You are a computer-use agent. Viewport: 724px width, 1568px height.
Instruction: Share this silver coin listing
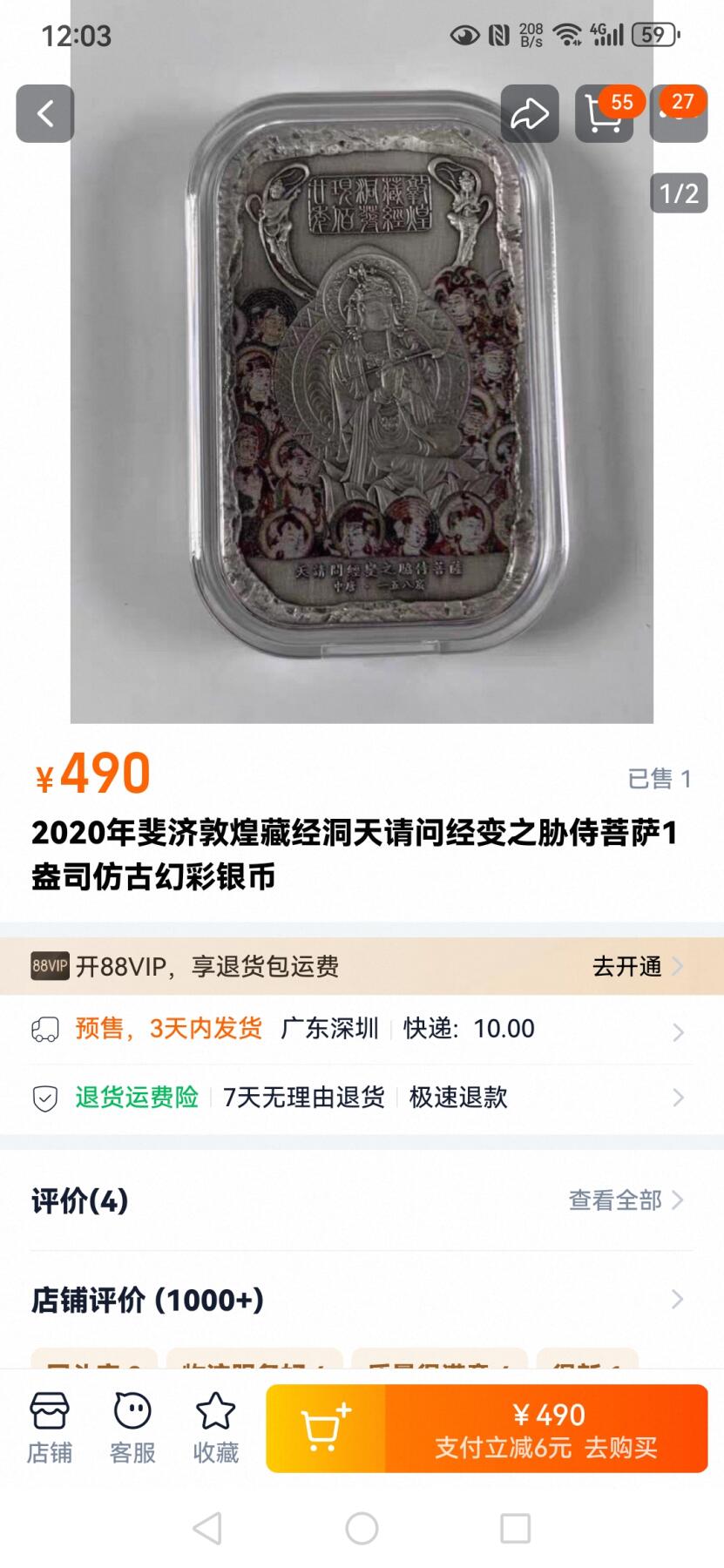530,113
